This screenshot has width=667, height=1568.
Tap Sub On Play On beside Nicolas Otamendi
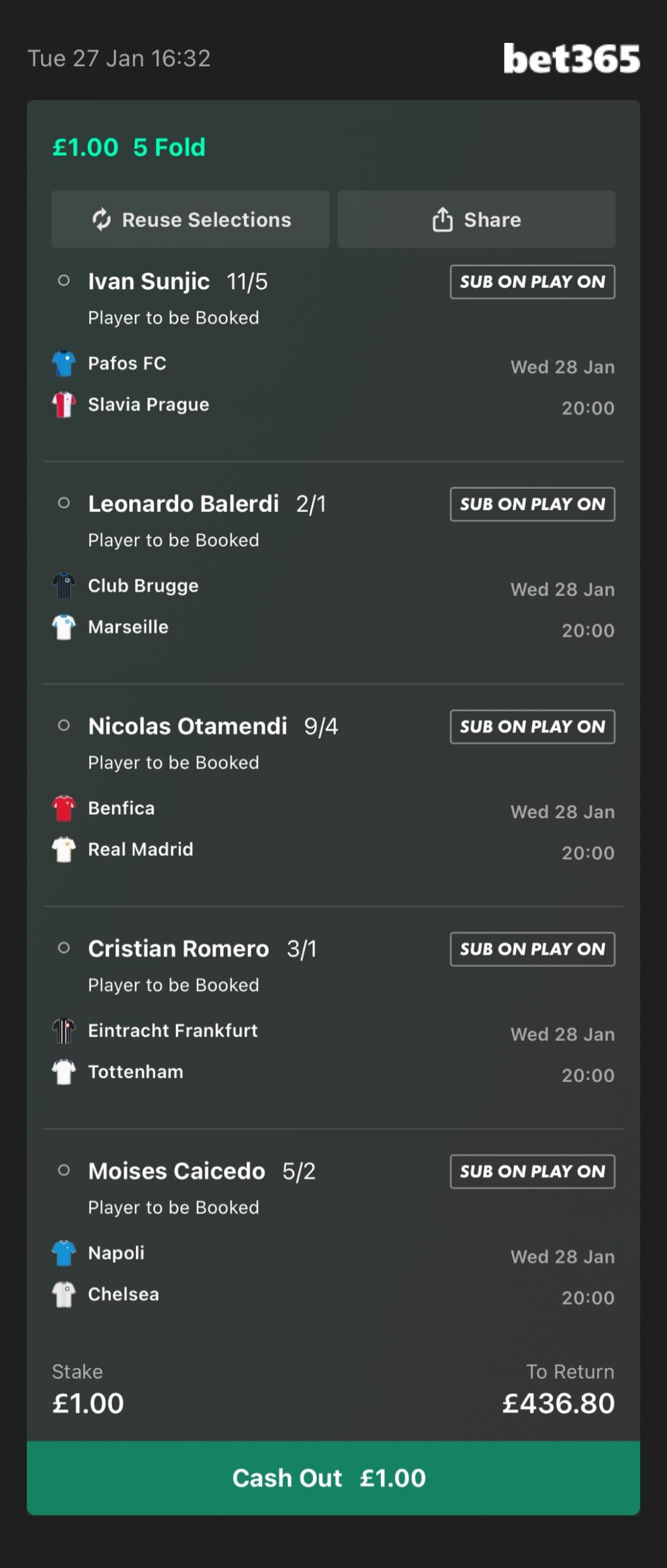pos(532,726)
